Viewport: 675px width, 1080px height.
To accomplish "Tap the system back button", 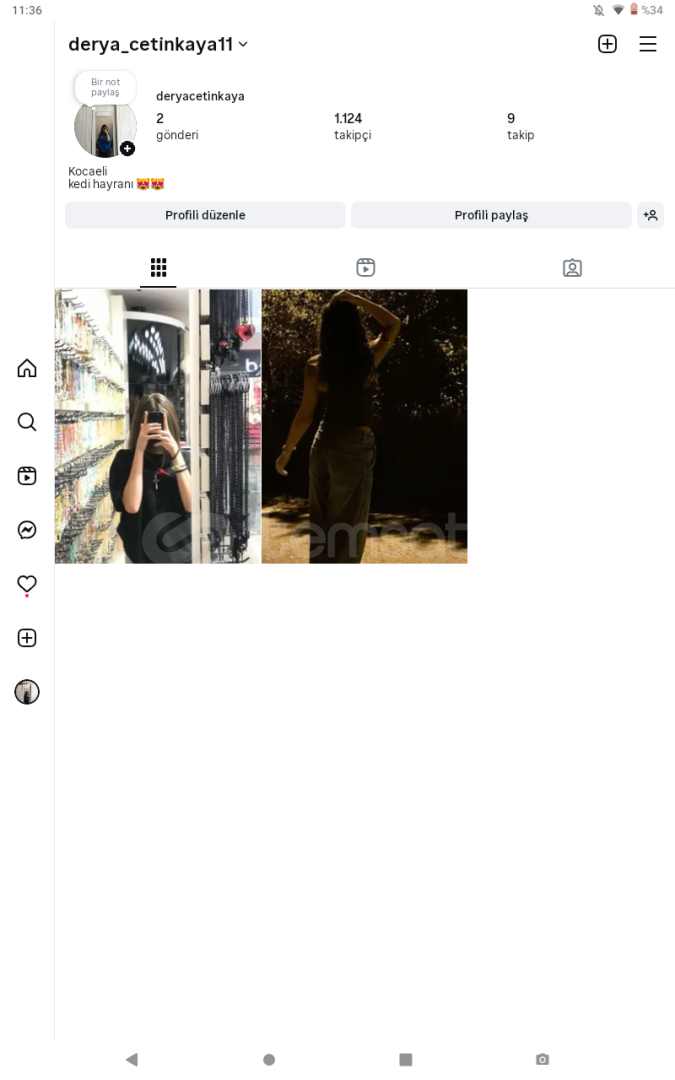I will pos(132,1059).
